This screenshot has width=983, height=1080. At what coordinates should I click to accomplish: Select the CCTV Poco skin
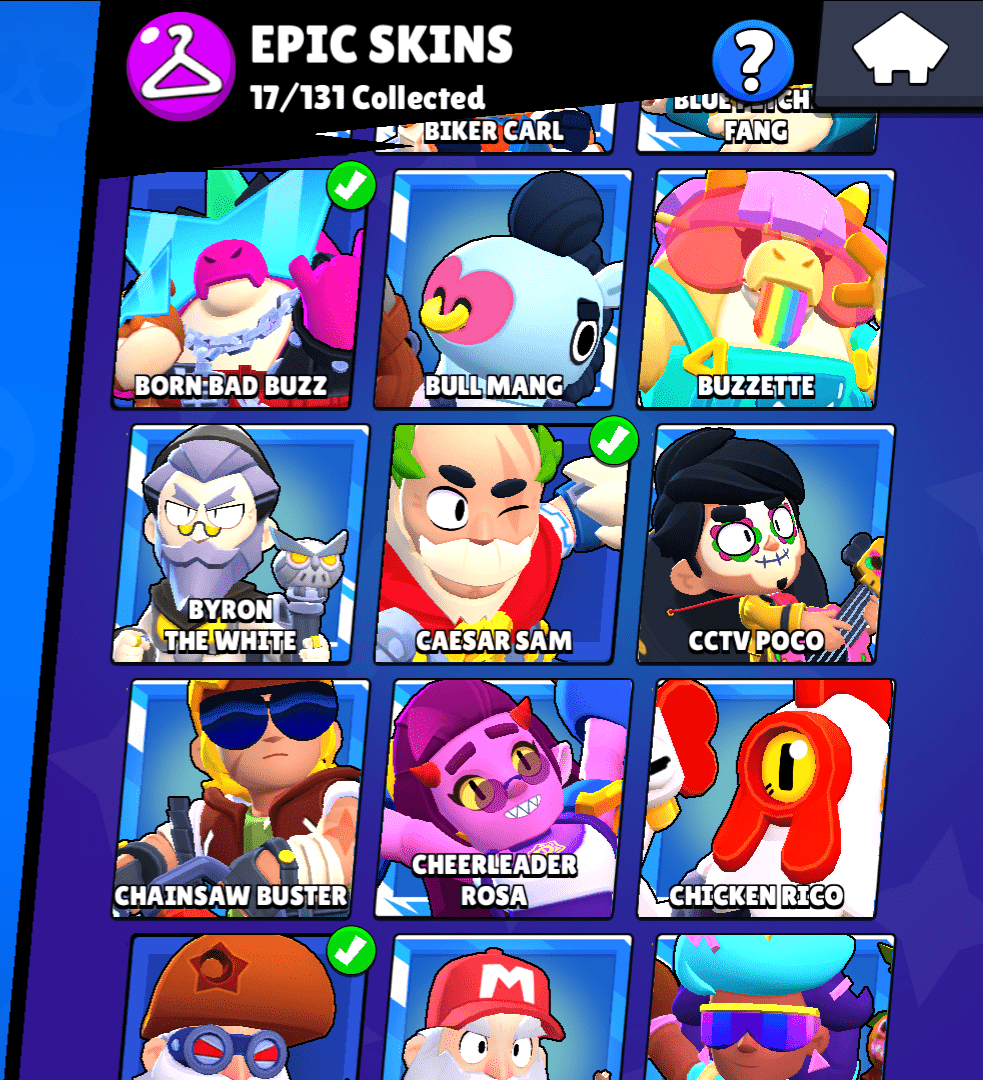(x=765, y=545)
